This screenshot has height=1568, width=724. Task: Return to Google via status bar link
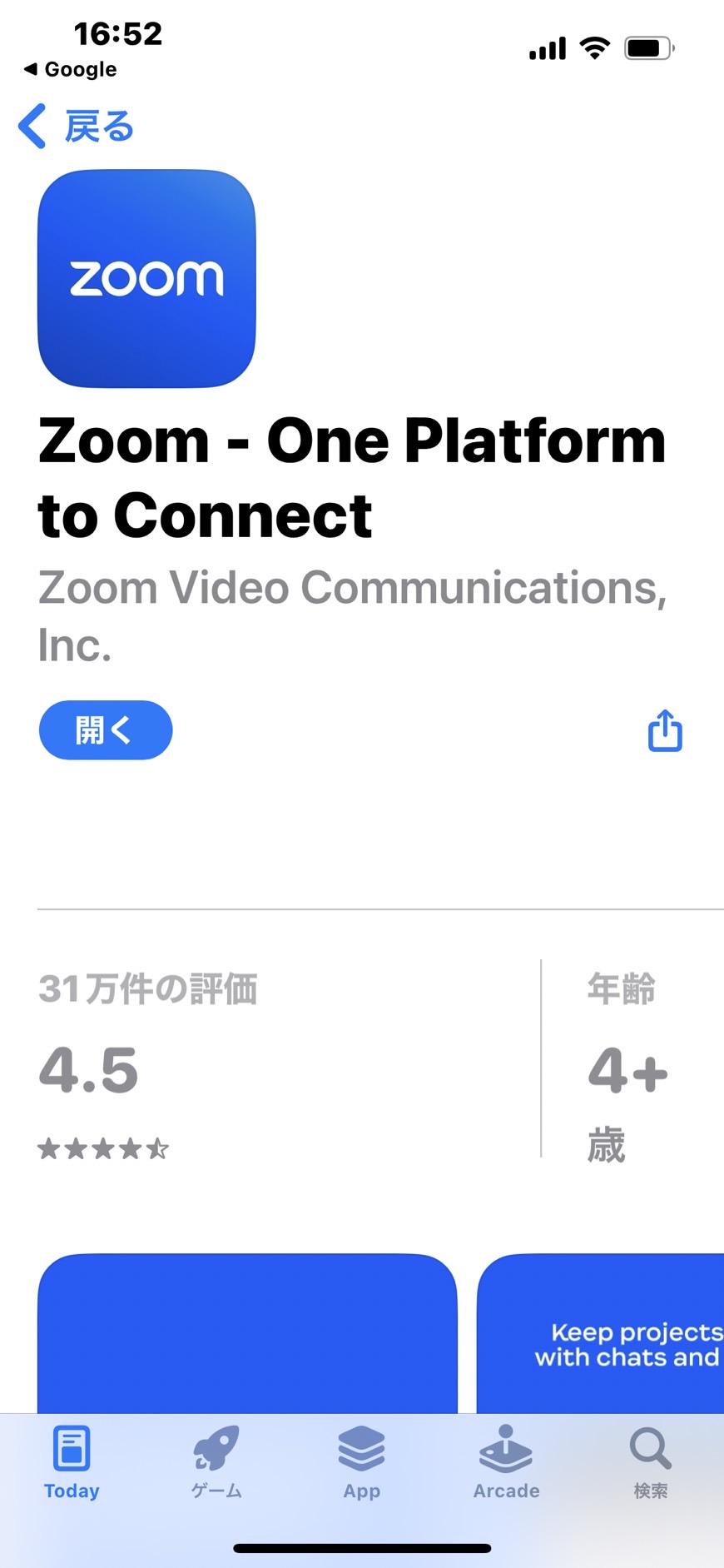pos(71,69)
